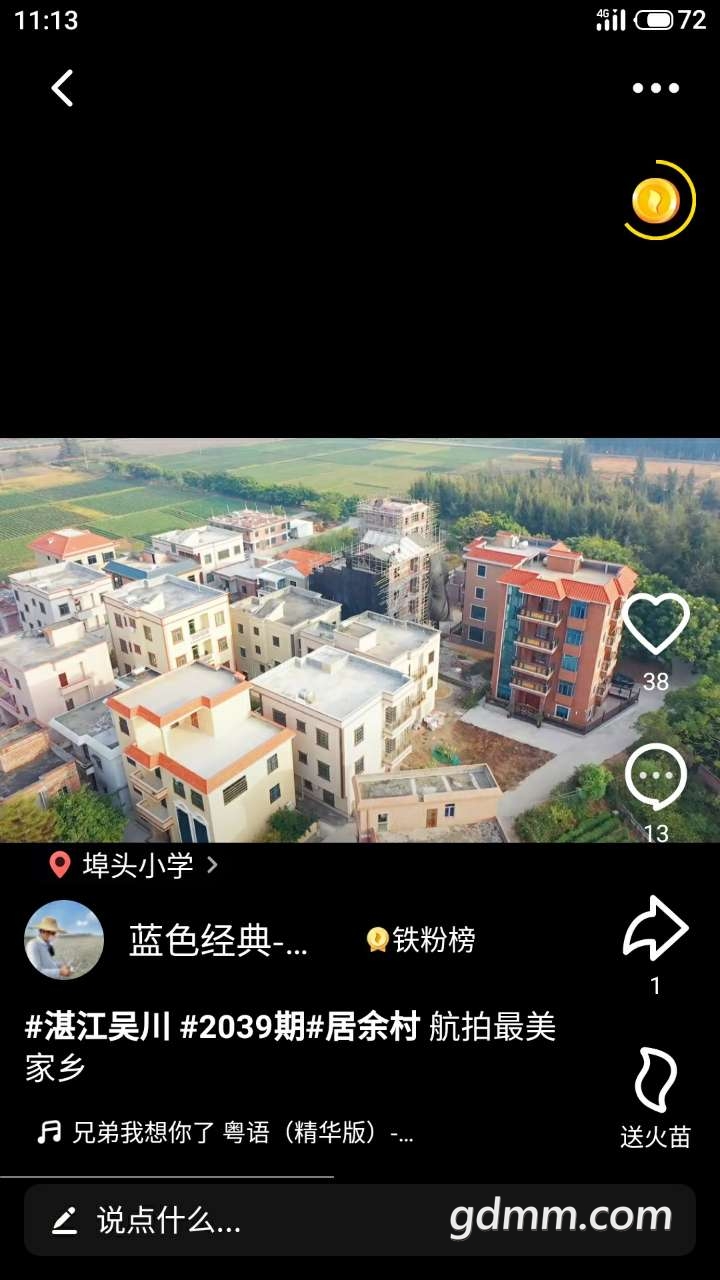Go back using the top arrow
The height and width of the screenshot is (1280, 720).
click(63, 88)
